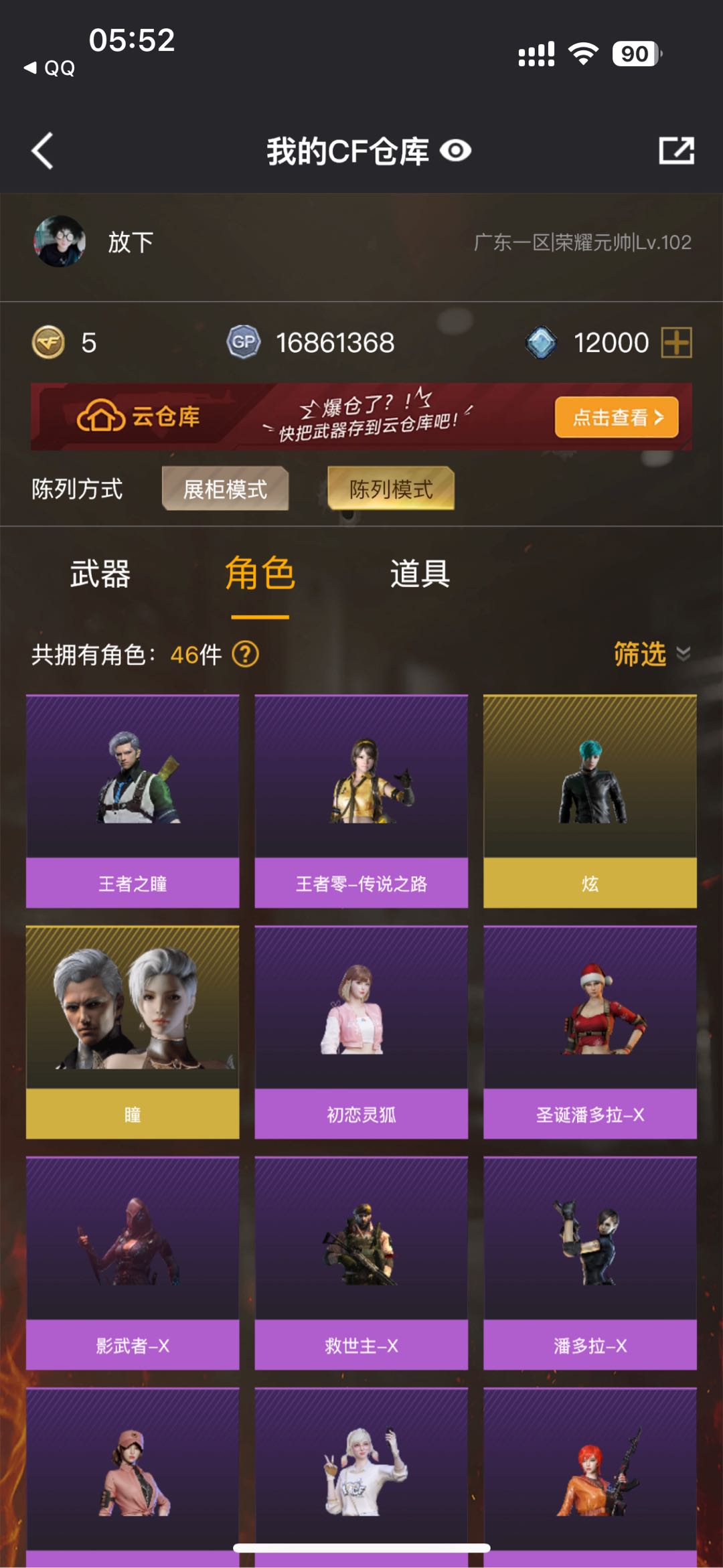Open the 初恋灵狐 character card
This screenshot has width=723, height=1568.
361,1032
